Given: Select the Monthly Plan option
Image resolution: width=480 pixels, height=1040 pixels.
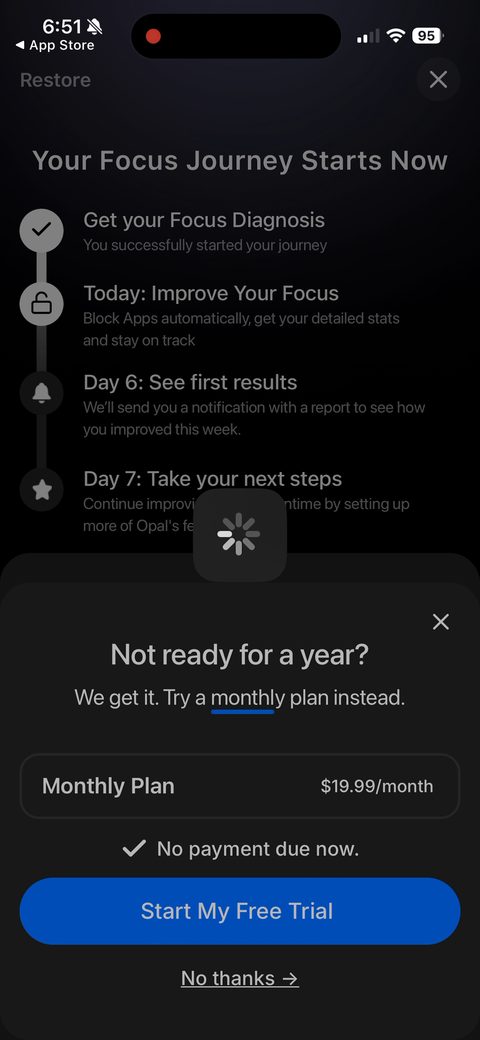Looking at the screenshot, I should (240, 786).
